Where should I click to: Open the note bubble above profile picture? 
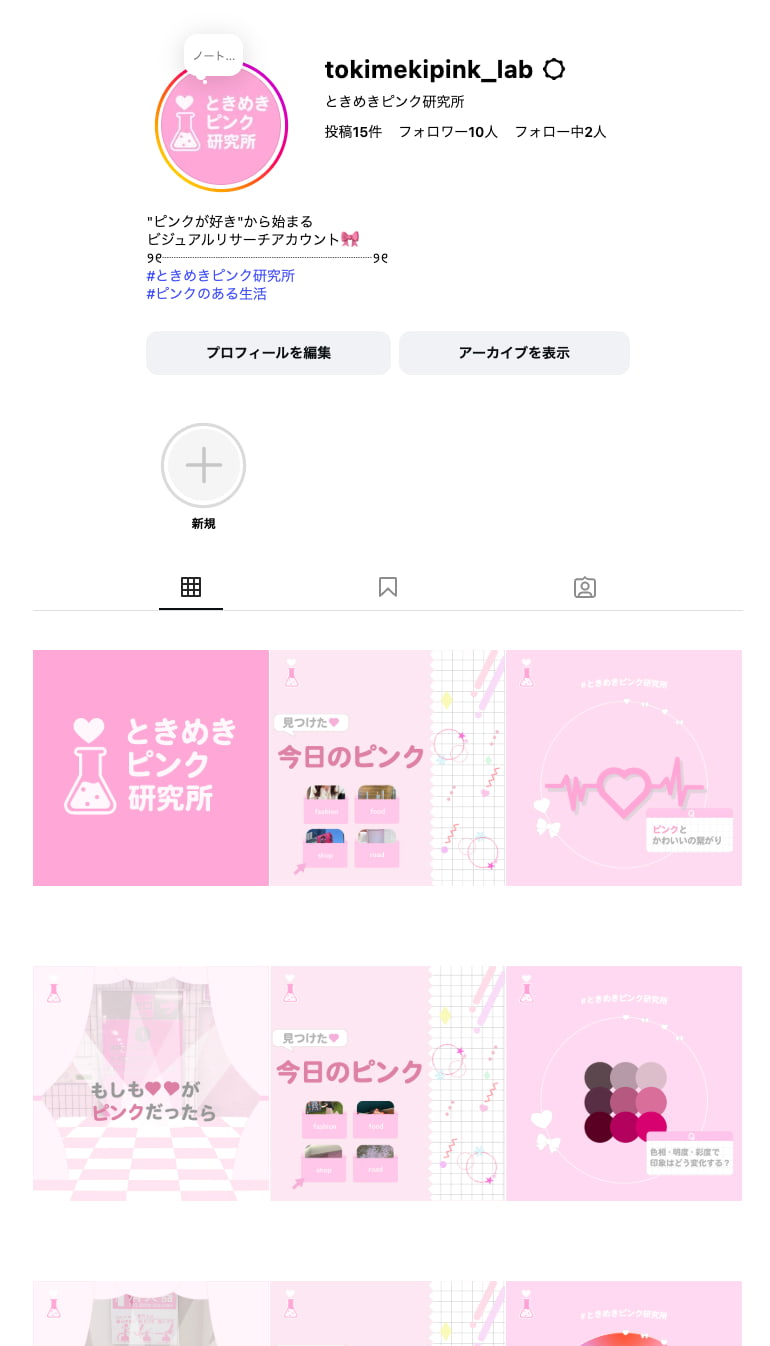pyautogui.click(x=213, y=56)
